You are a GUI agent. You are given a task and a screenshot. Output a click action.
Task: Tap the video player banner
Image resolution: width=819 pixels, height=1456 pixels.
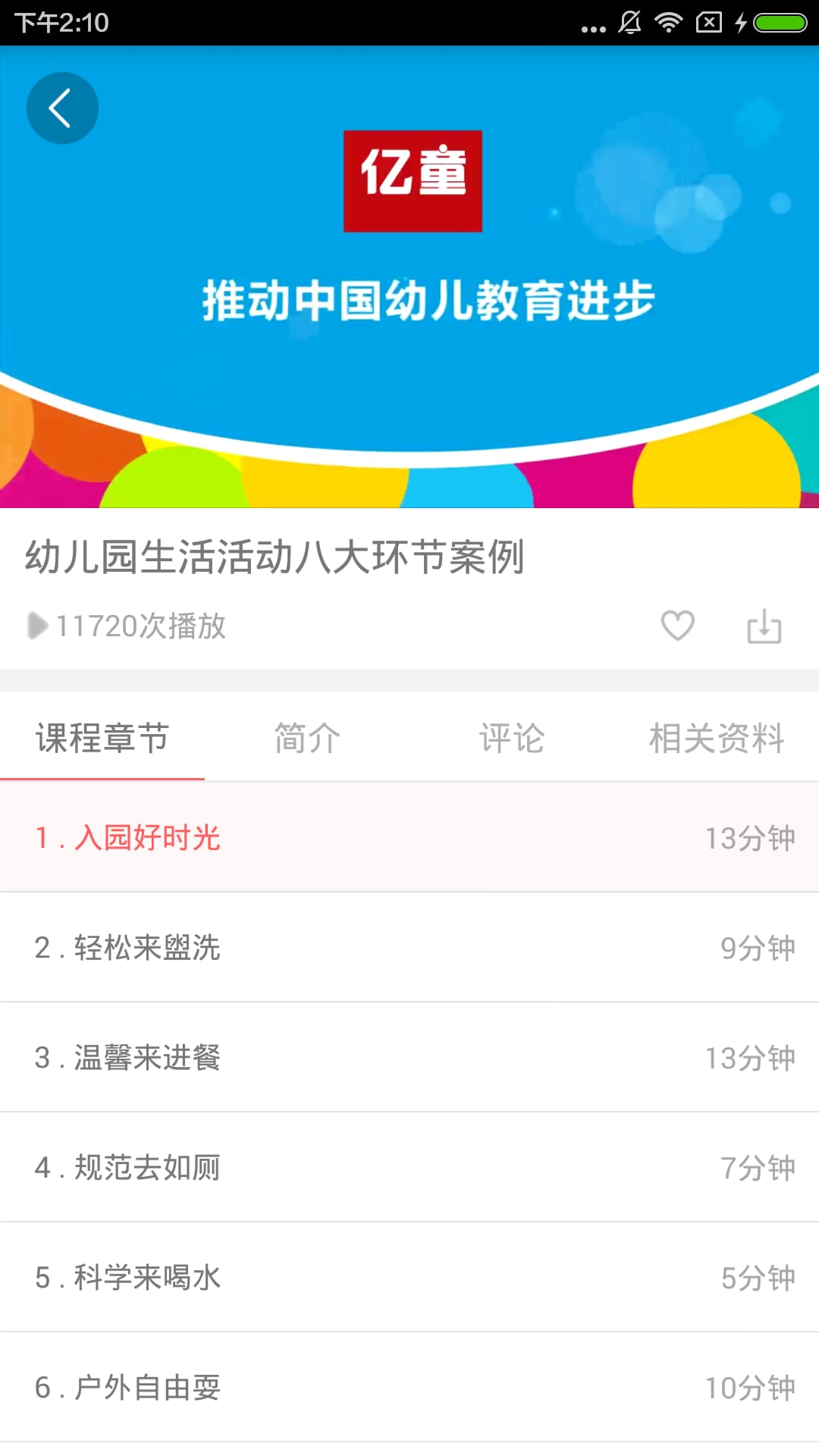(409, 303)
